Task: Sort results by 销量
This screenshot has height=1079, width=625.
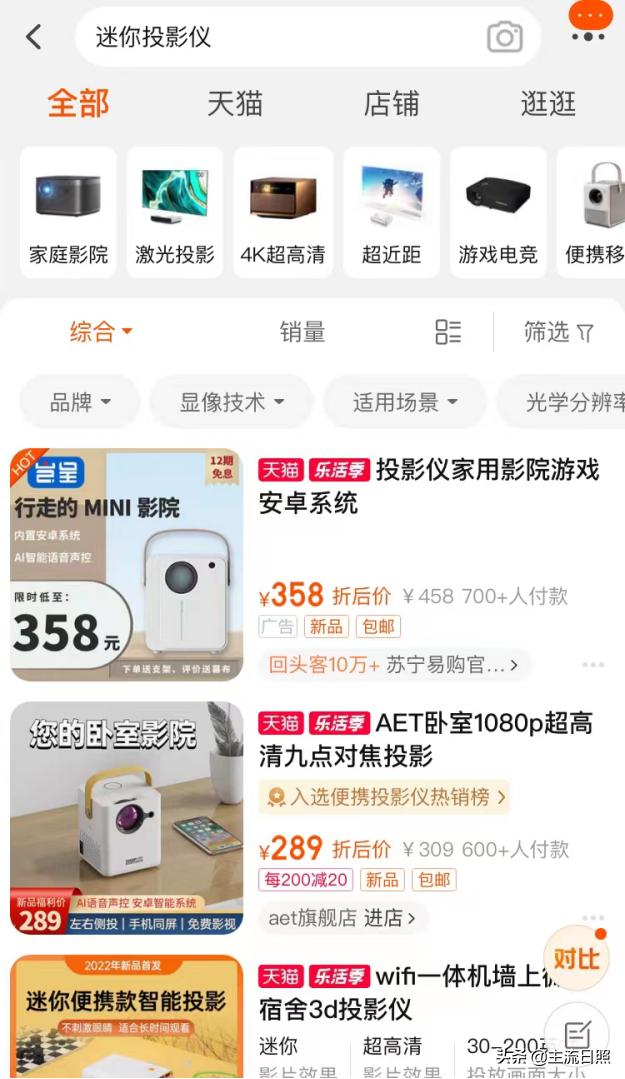Action: pos(302,332)
